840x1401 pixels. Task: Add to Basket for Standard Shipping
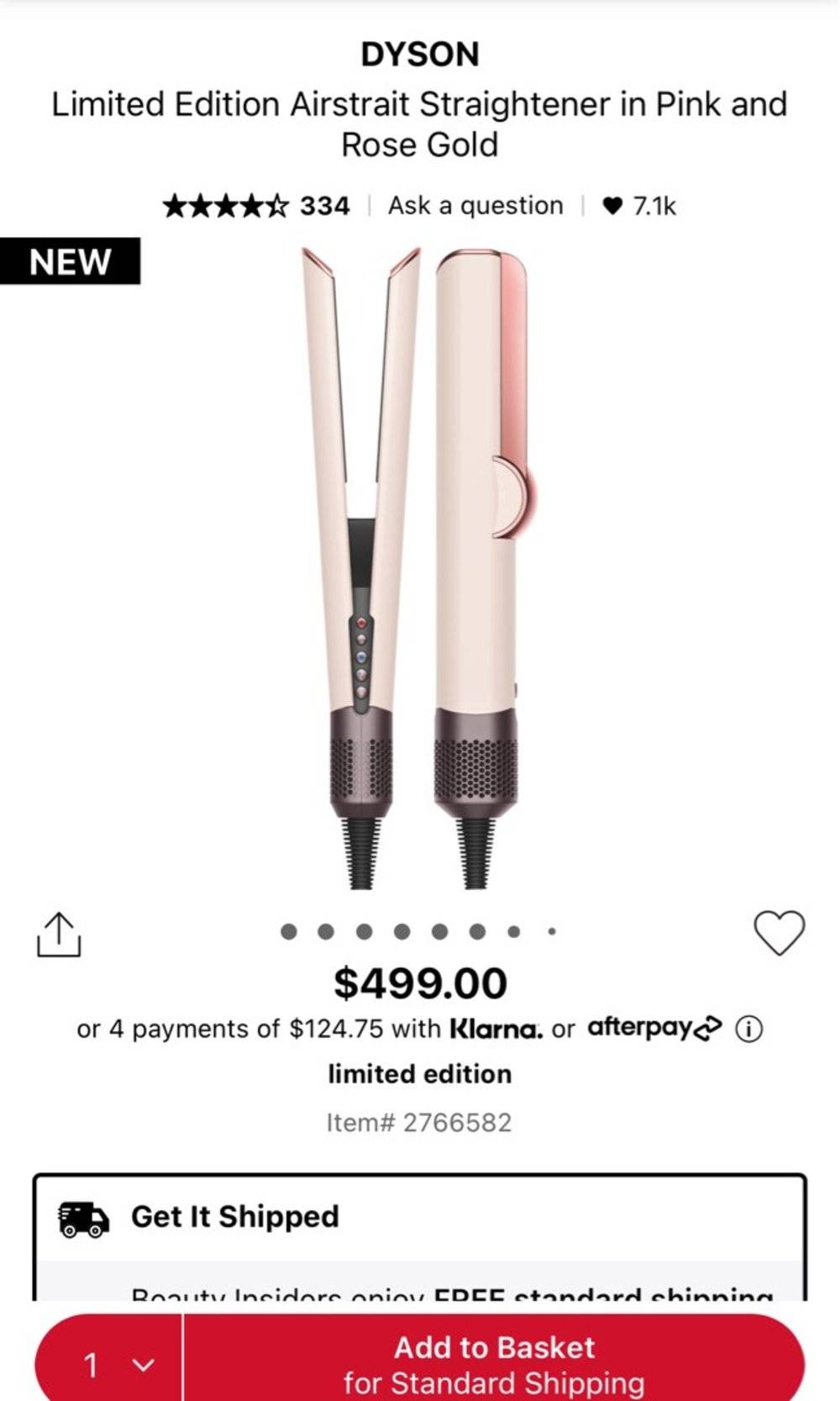tap(494, 1363)
